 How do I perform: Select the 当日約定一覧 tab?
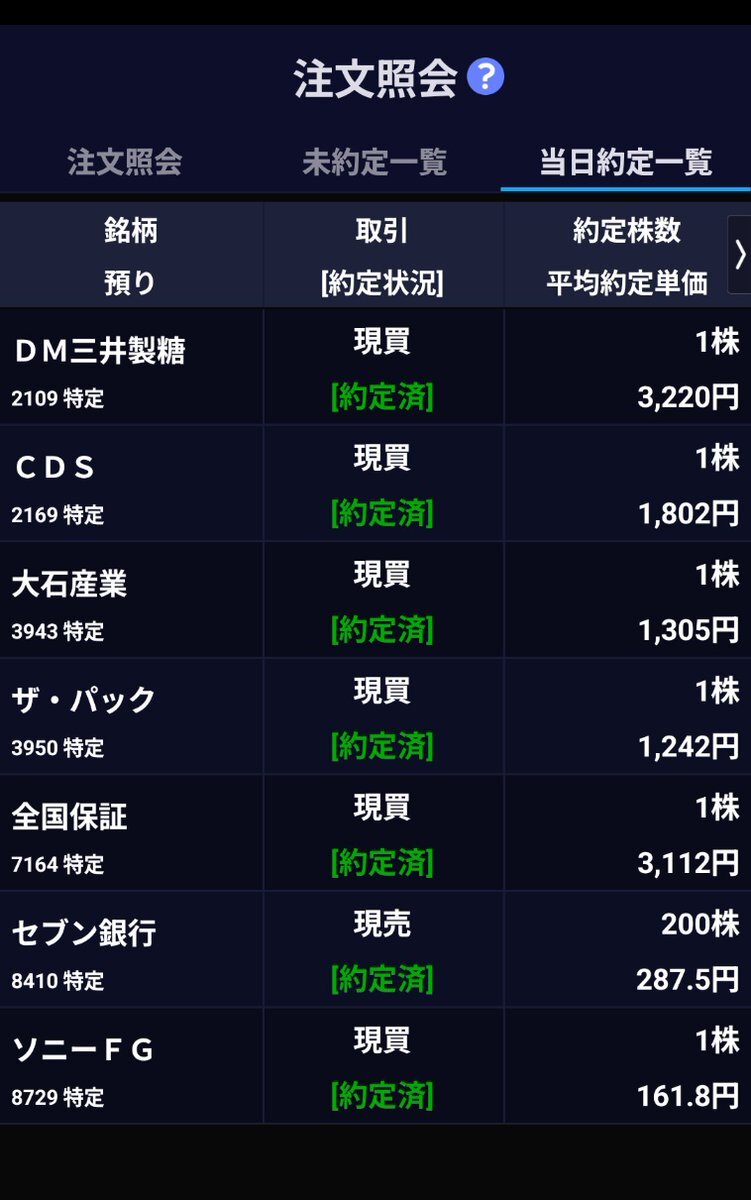pos(626,162)
